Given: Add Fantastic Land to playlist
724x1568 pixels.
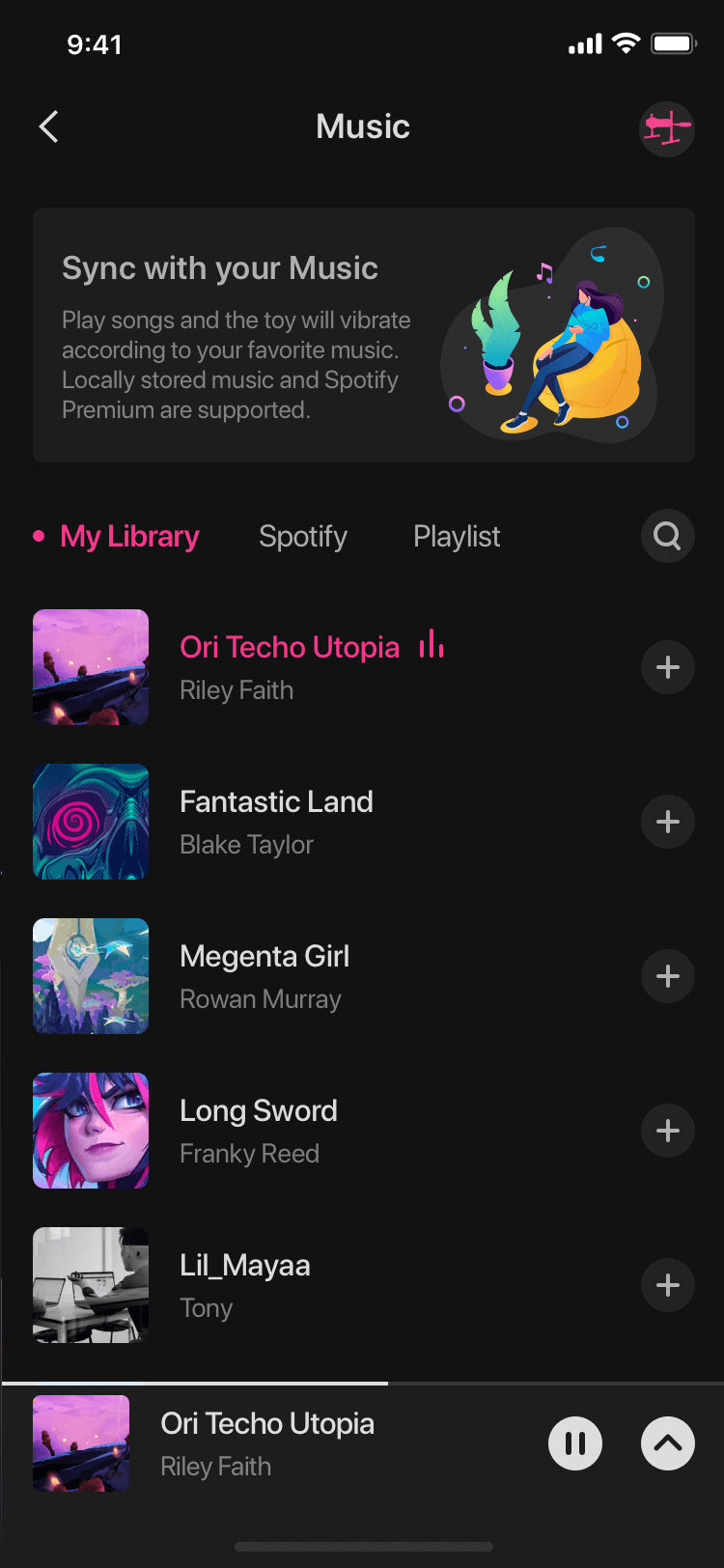Looking at the screenshot, I should pyautogui.click(x=667, y=822).
